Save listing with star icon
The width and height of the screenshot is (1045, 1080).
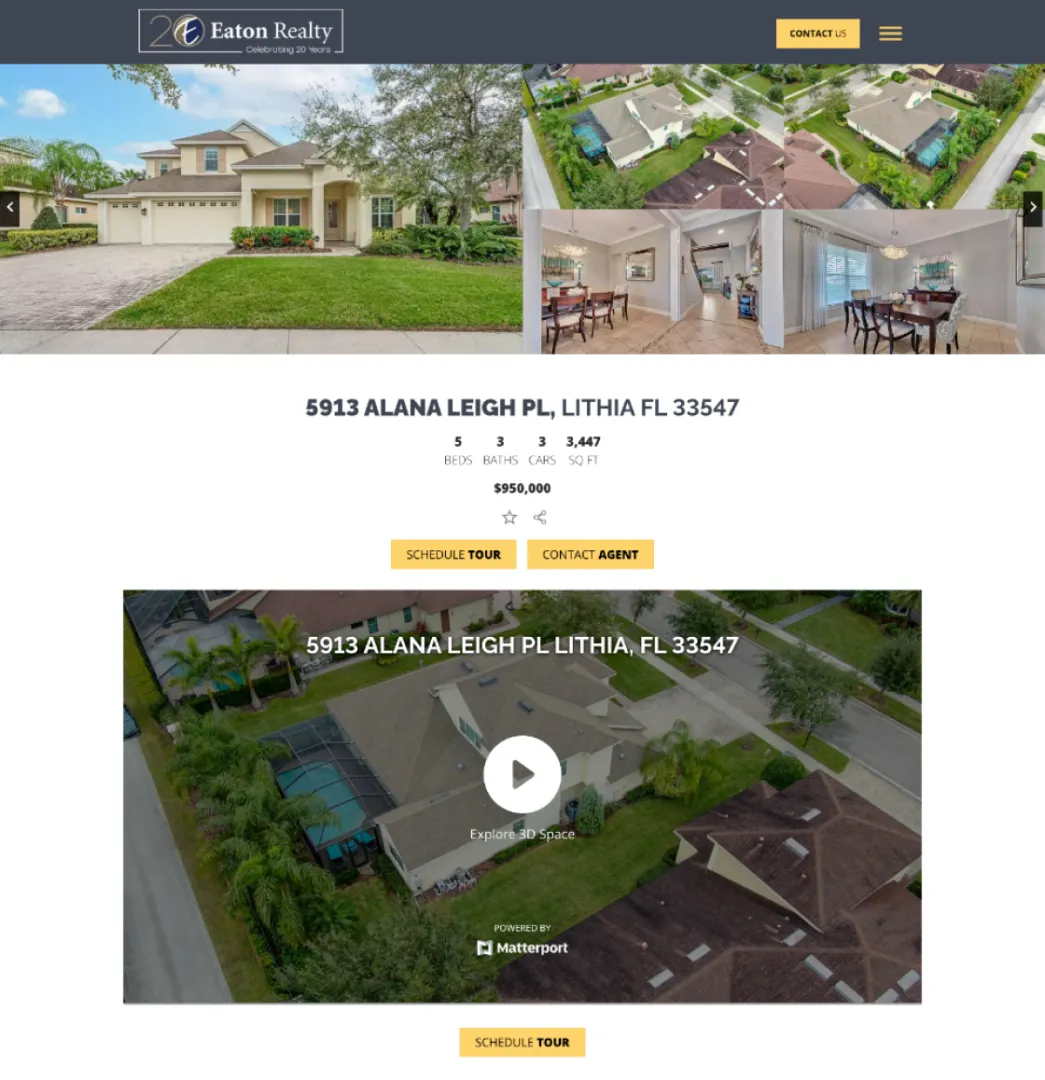tap(509, 517)
